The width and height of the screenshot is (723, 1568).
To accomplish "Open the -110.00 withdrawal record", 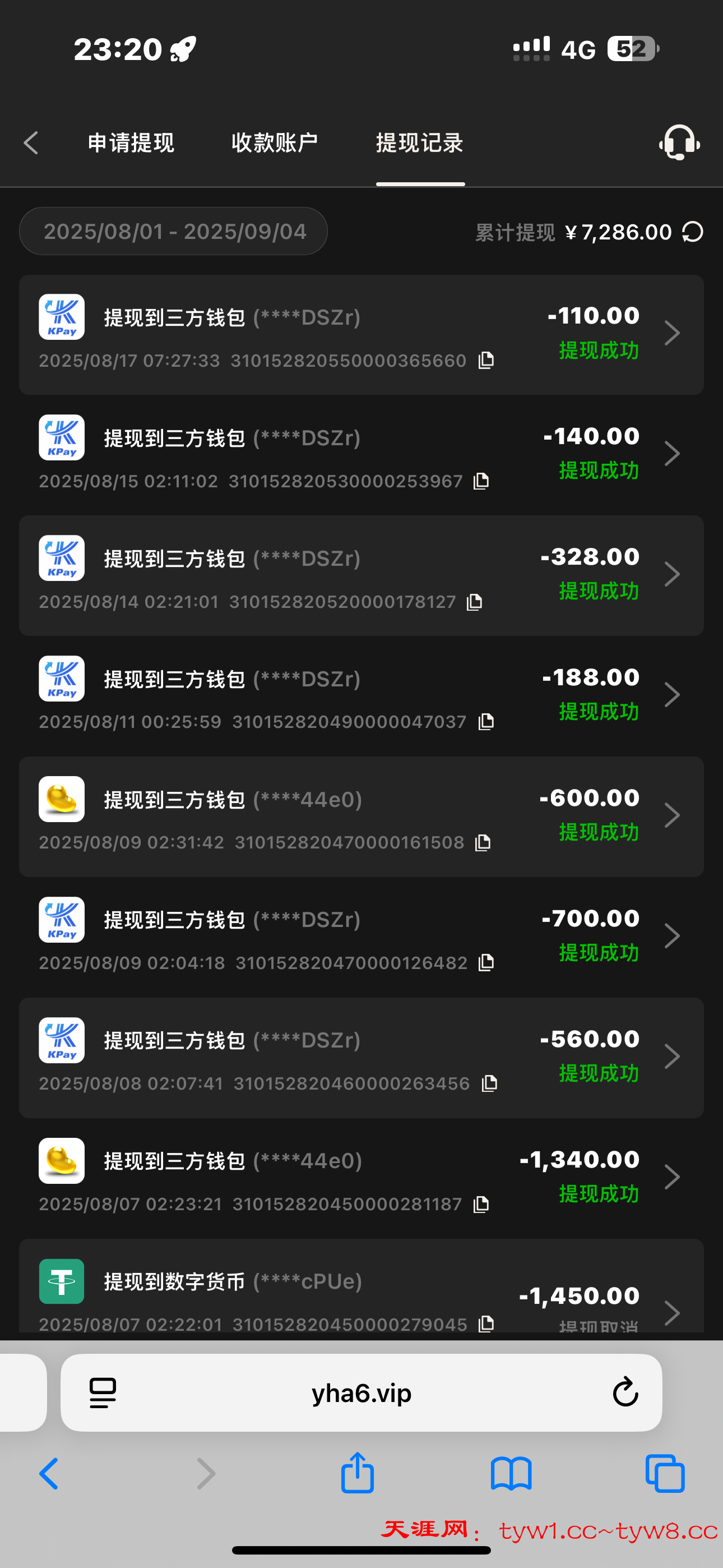I will [x=672, y=333].
